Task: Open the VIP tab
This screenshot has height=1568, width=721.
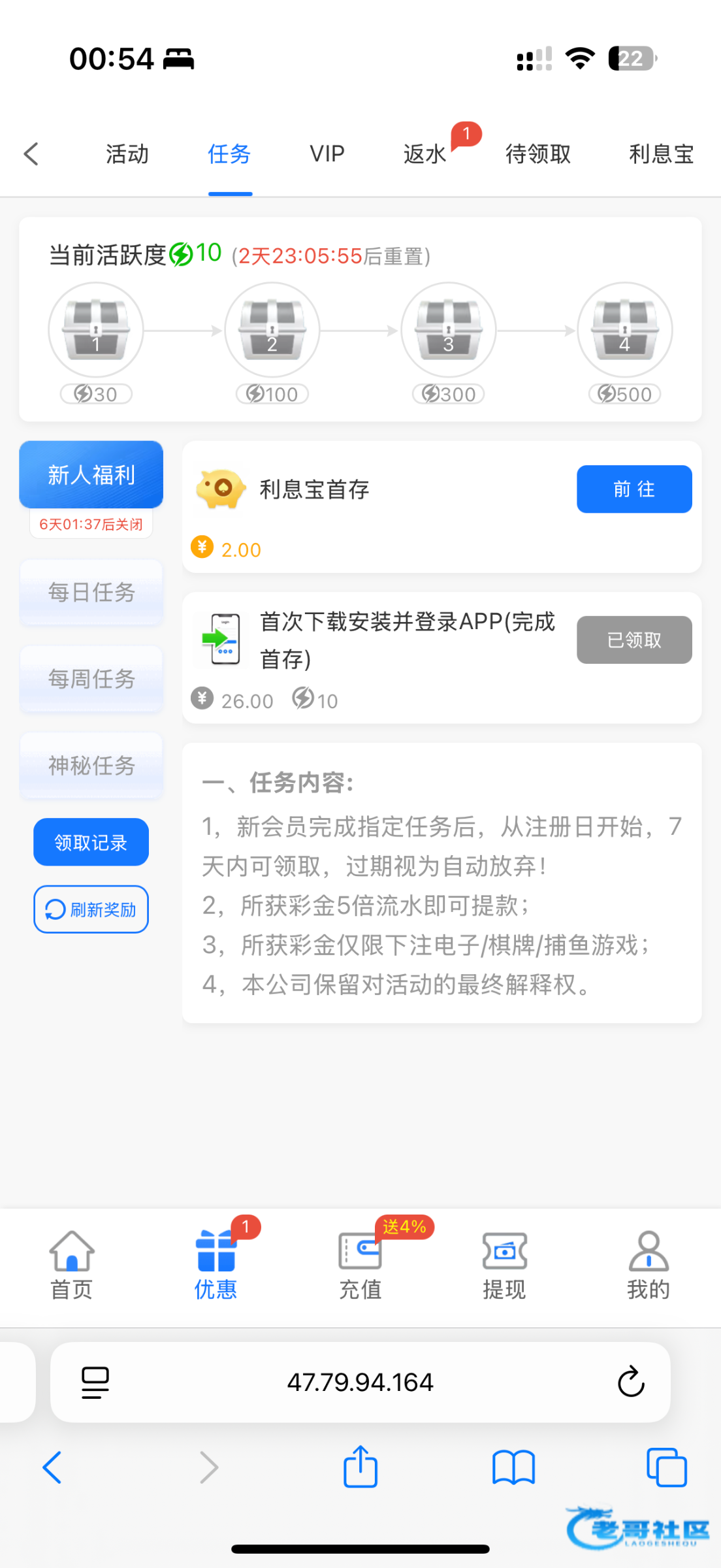Action: [327, 154]
